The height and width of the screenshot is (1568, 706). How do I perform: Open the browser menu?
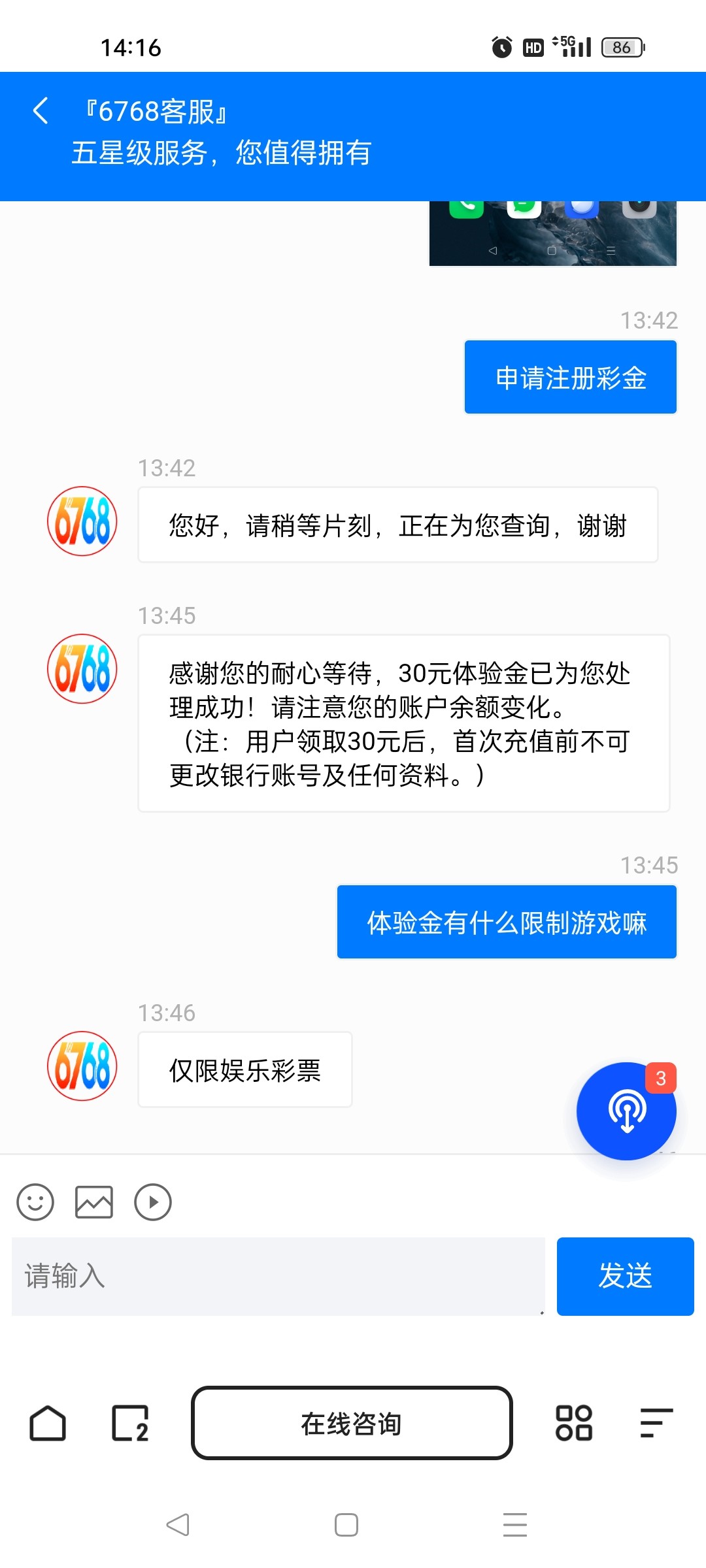(x=656, y=1423)
